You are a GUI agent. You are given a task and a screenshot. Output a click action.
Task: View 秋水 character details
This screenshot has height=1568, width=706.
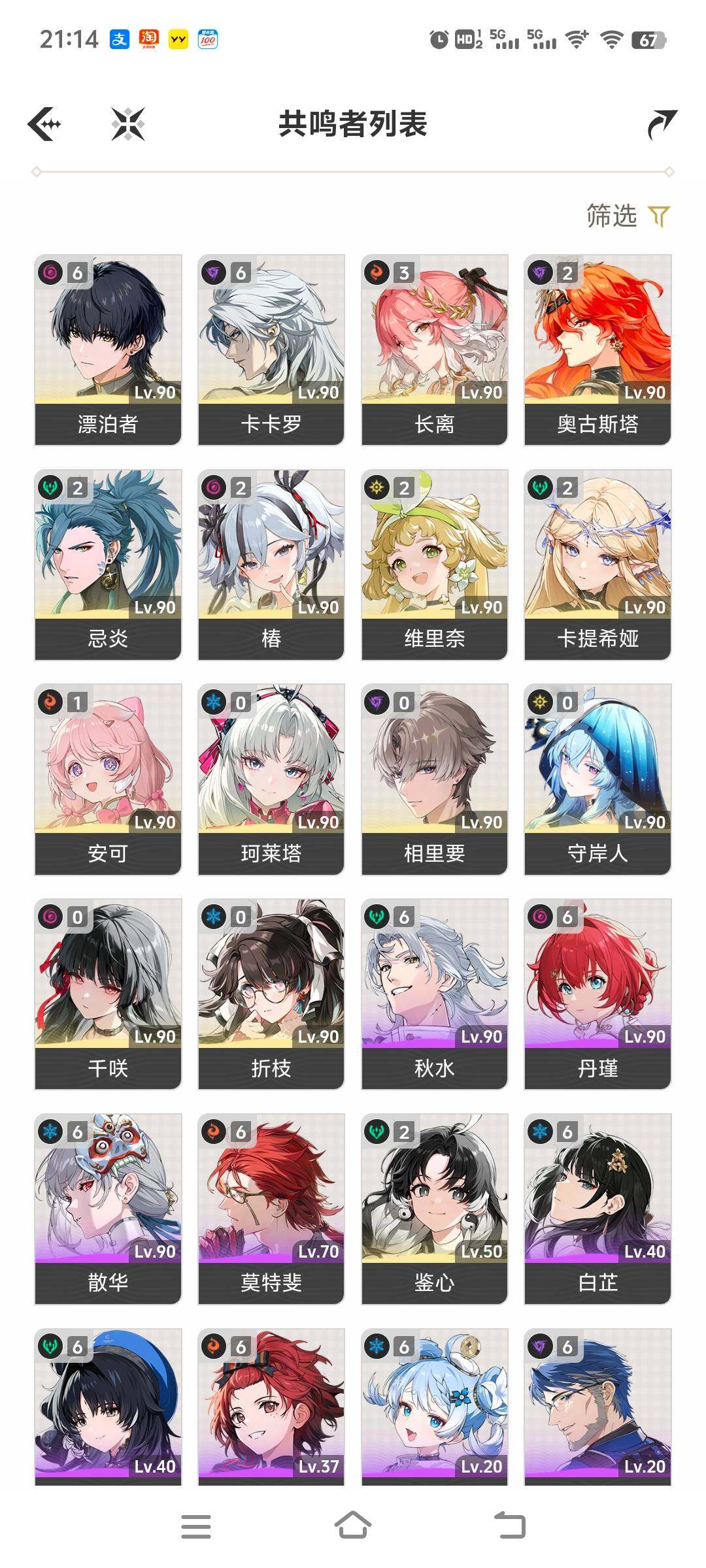(x=435, y=994)
